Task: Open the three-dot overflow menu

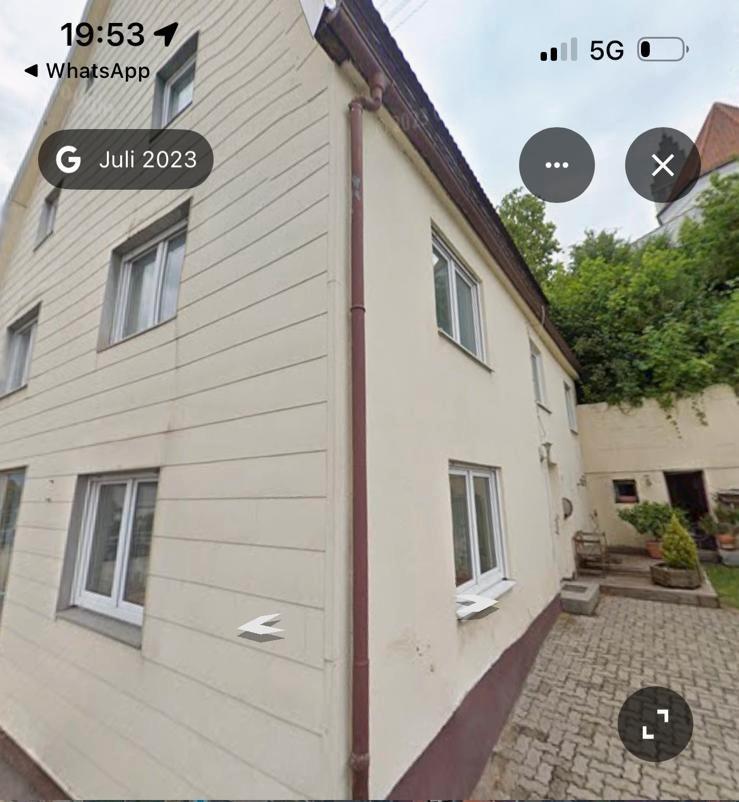Action: point(557,165)
